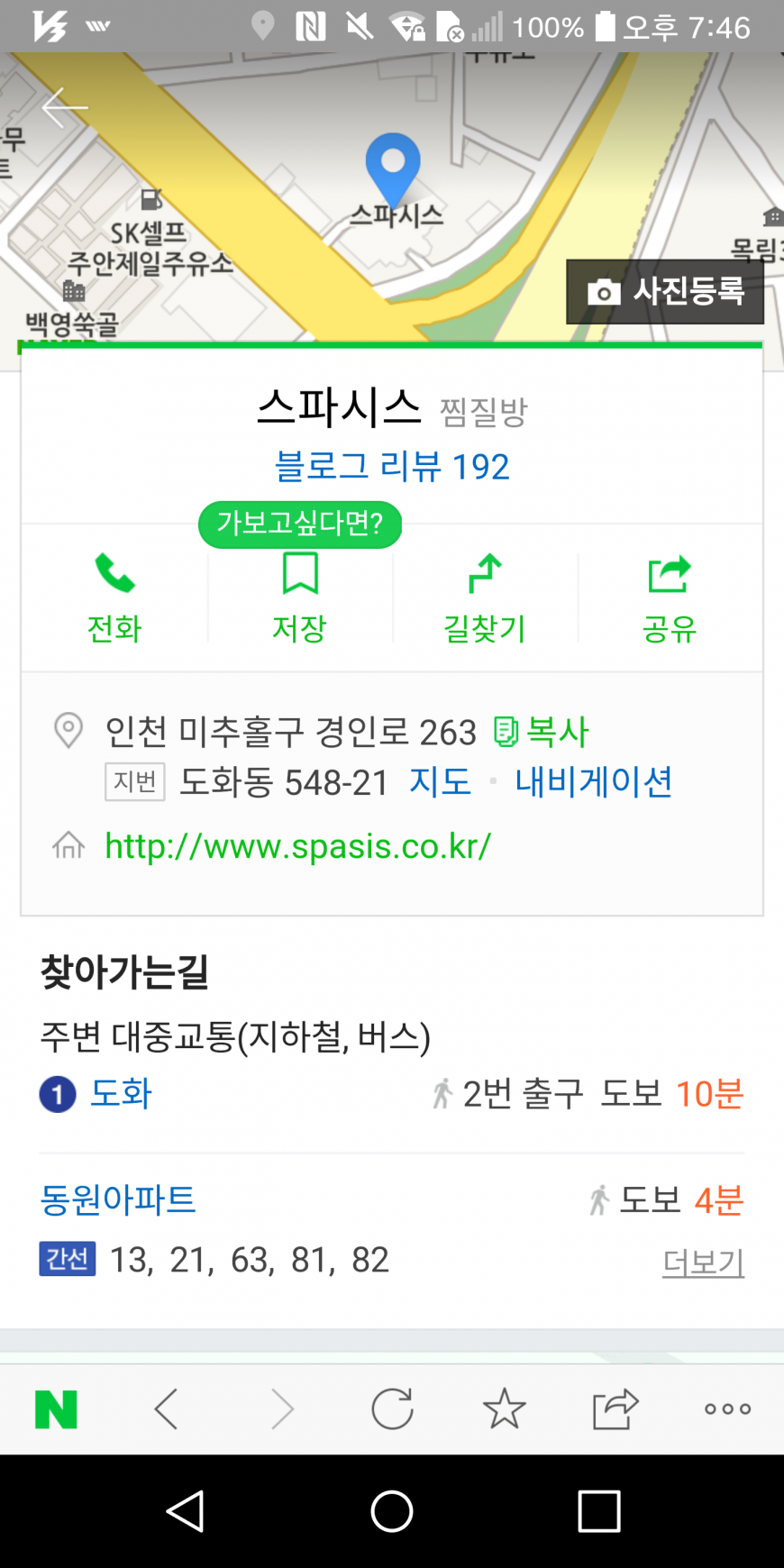Call the place via 전화

[x=114, y=598]
